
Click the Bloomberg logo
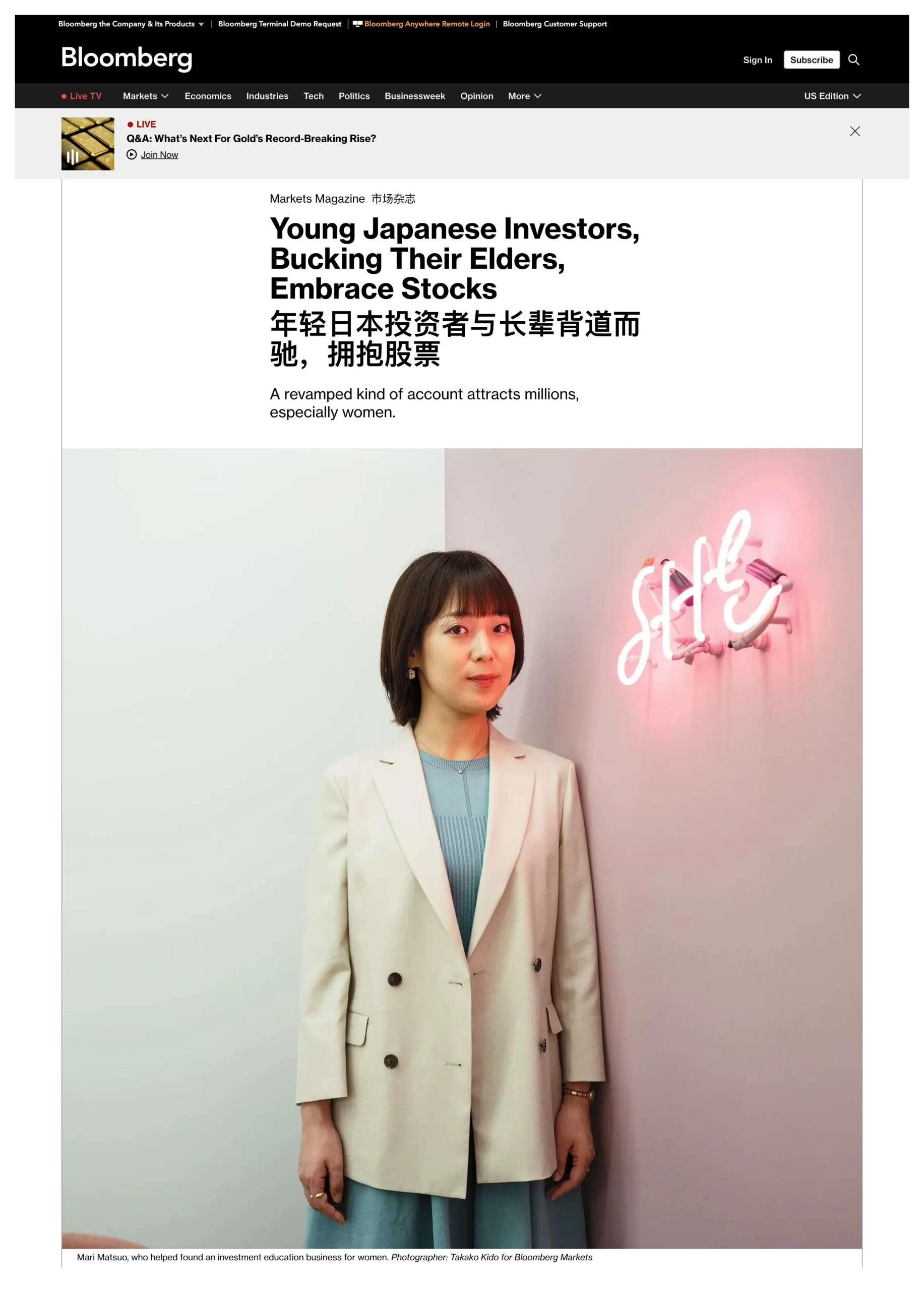(125, 58)
